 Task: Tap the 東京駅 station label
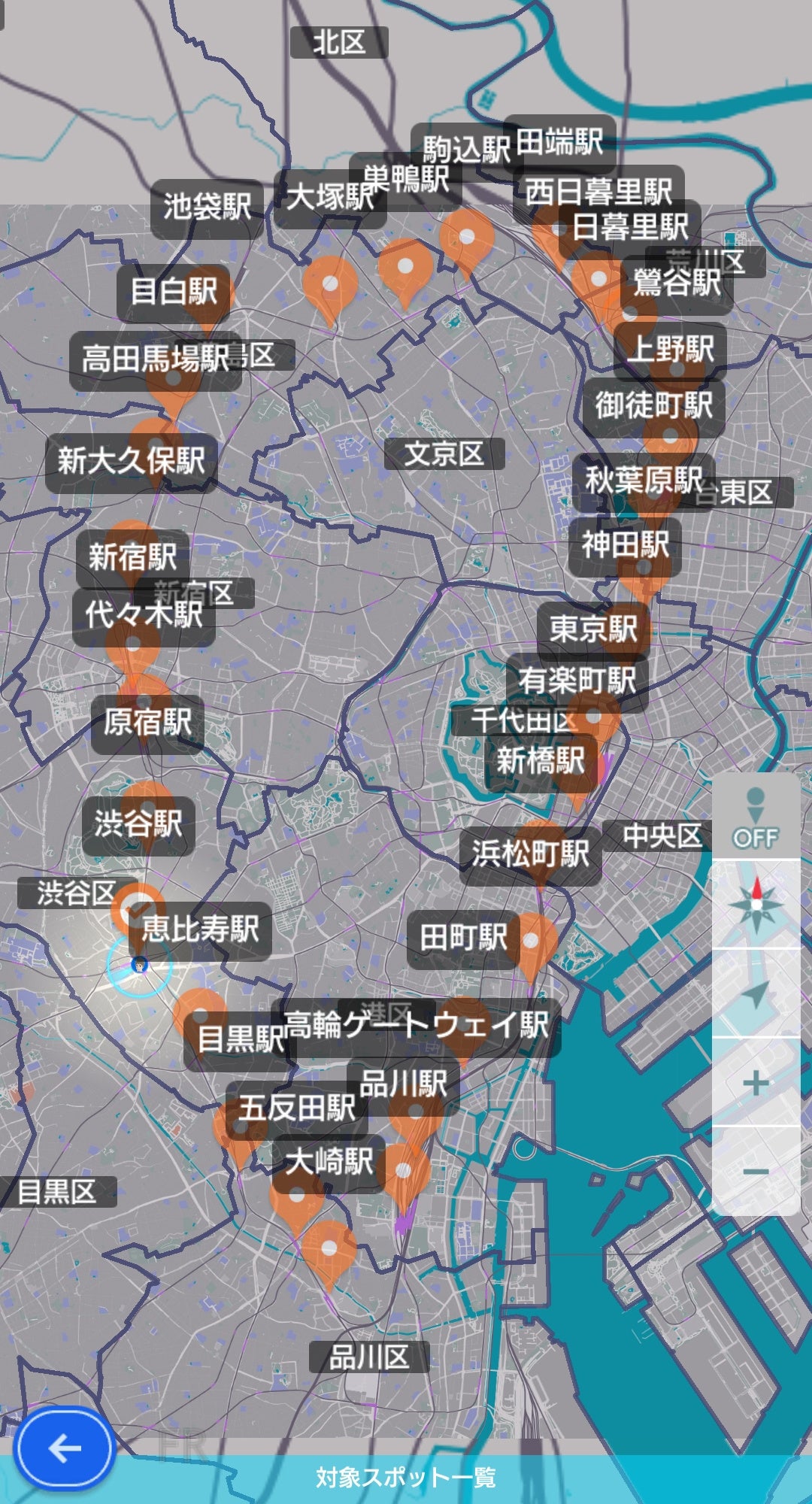point(593,629)
